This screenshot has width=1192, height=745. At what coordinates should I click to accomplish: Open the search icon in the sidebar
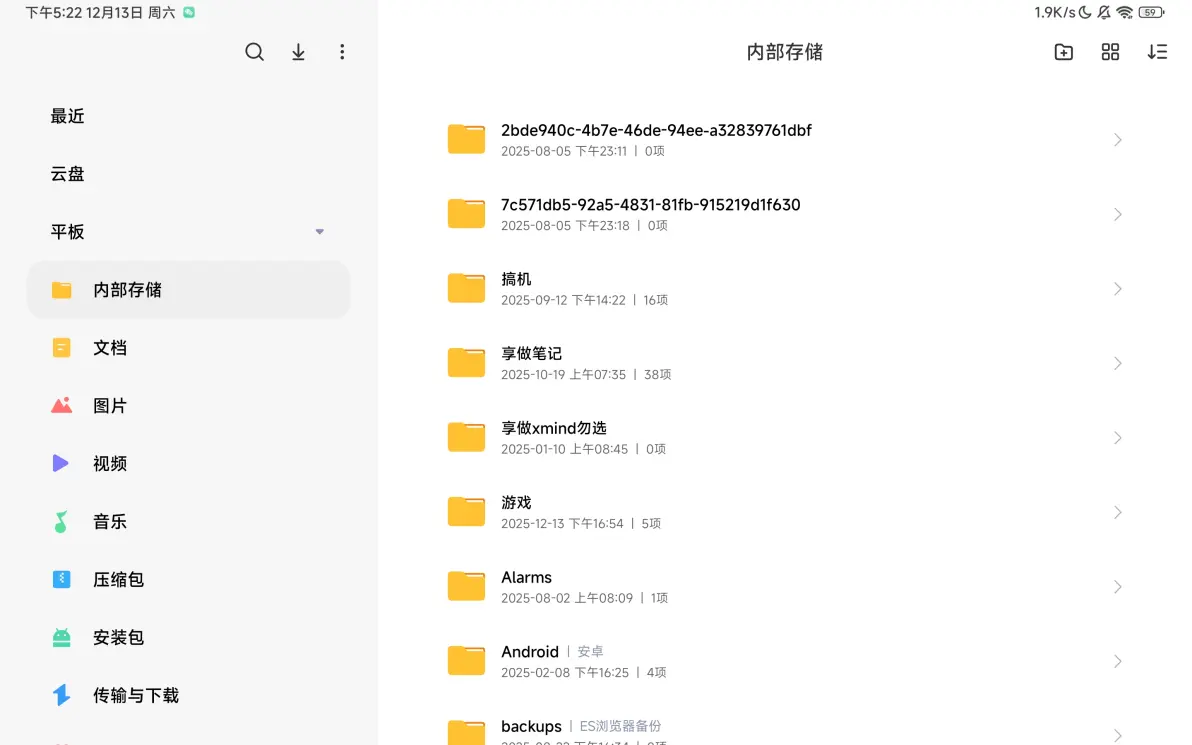(254, 52)
